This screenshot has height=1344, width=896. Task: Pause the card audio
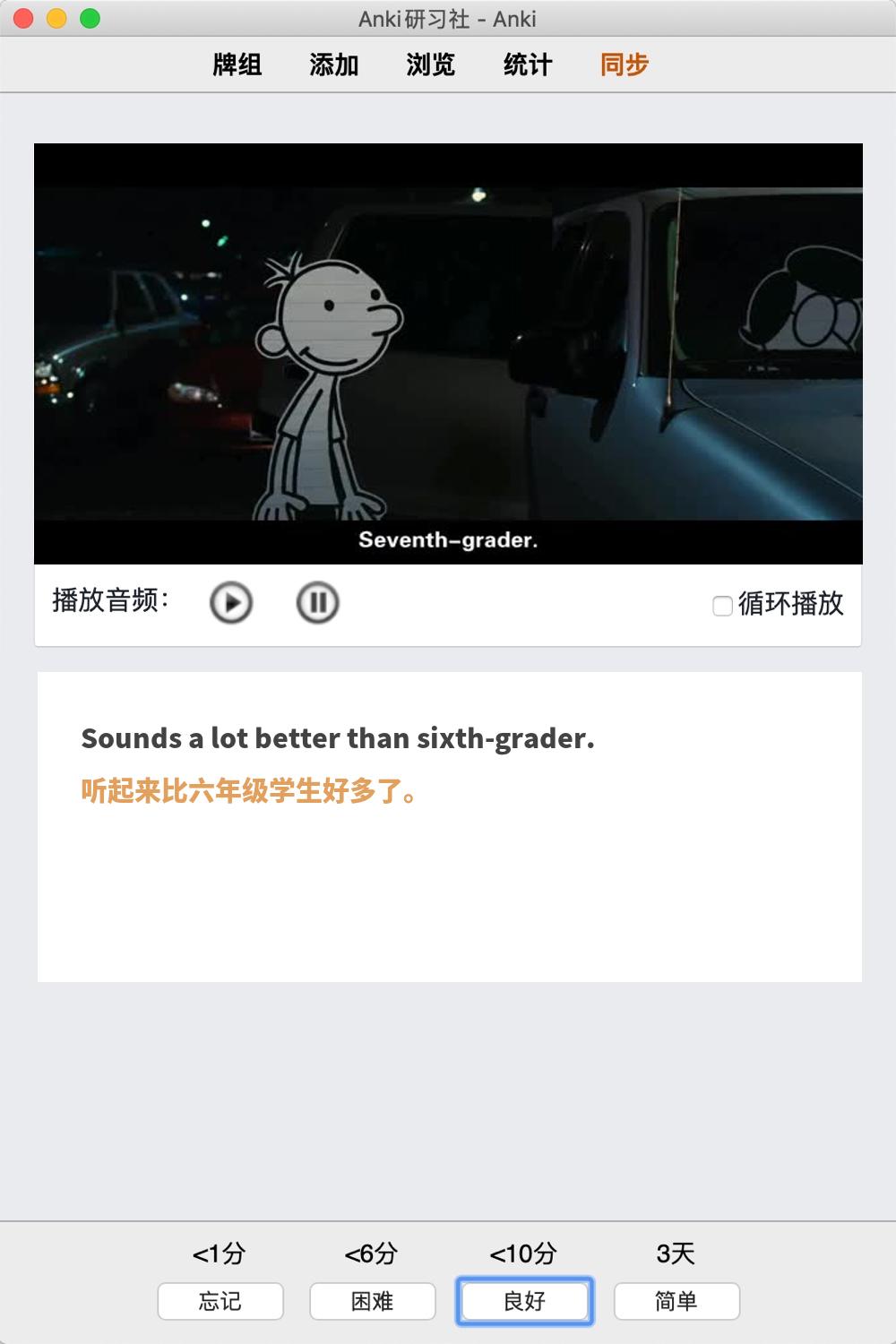(317, 602)
